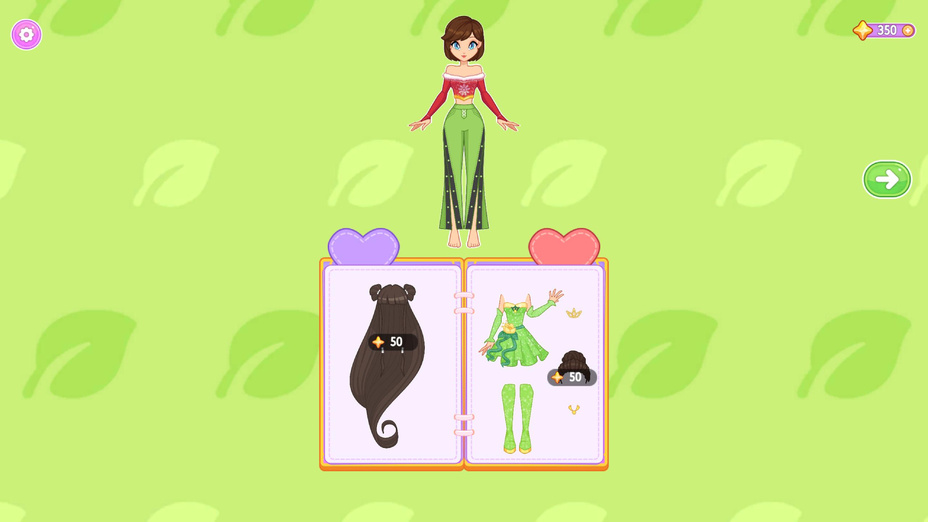Open the settings gear
928x522 pixels.
pyautogui.click(x=26, y=34)
